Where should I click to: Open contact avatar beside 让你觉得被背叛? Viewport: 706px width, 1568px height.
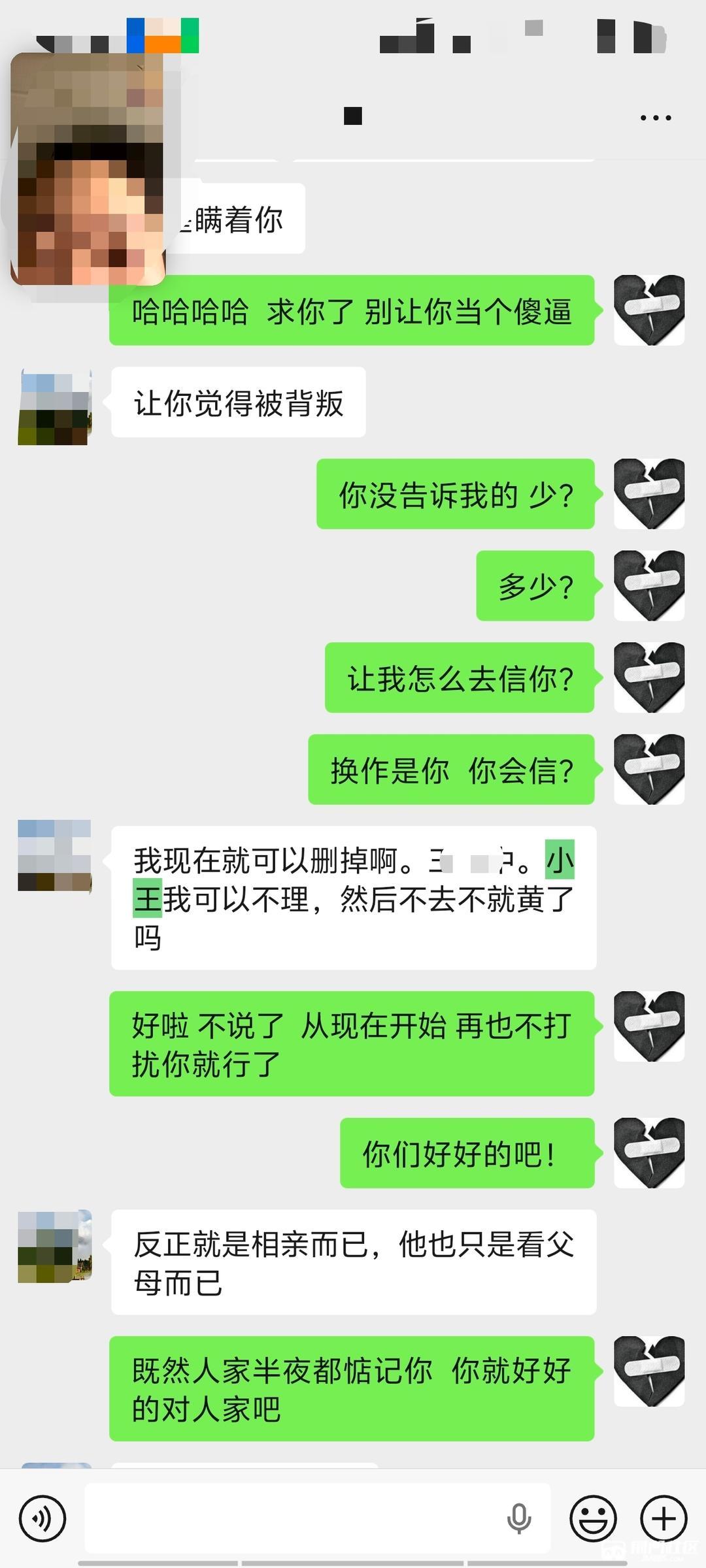coord(54,408)
